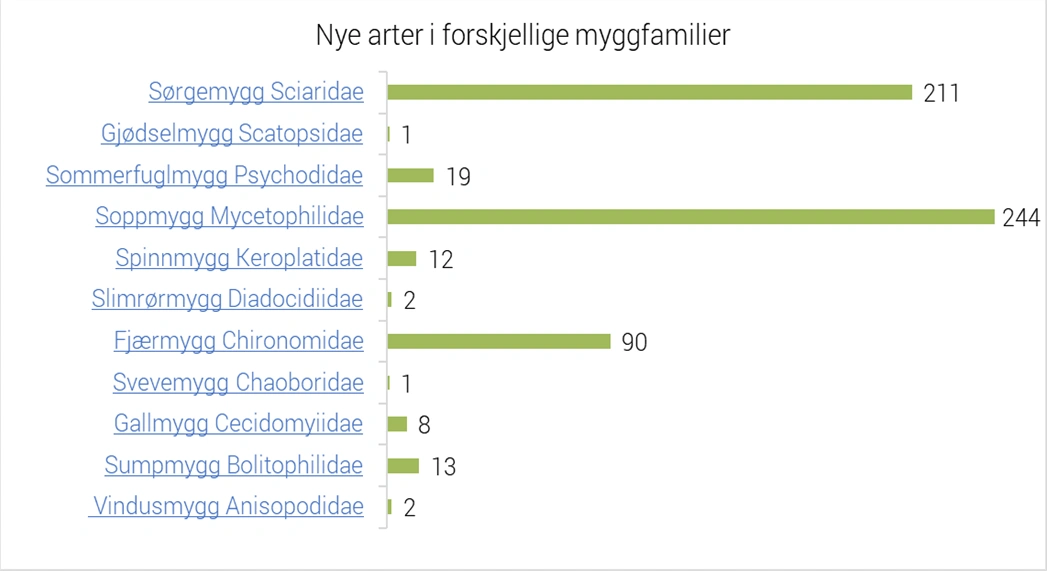Tap the Sumpmygg Bolitophilidae link

[x=234, y=466]
